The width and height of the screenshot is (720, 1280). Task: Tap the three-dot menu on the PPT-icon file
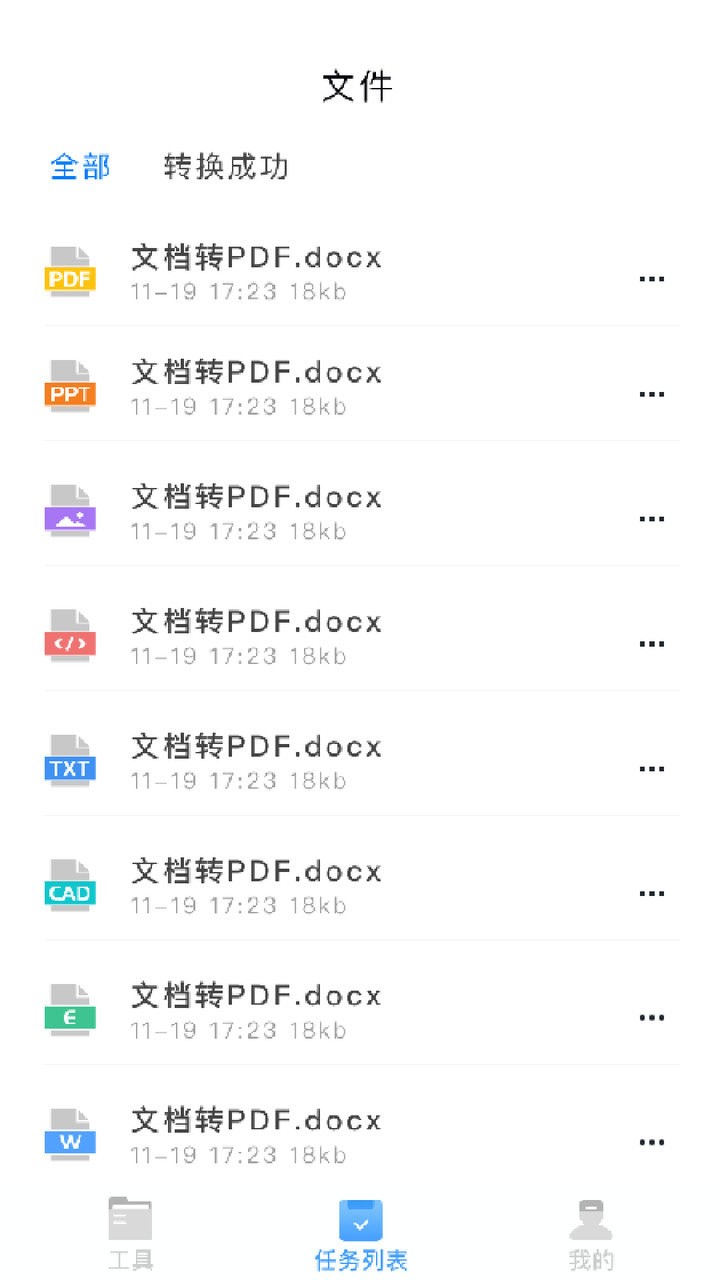tap(651, 394)
